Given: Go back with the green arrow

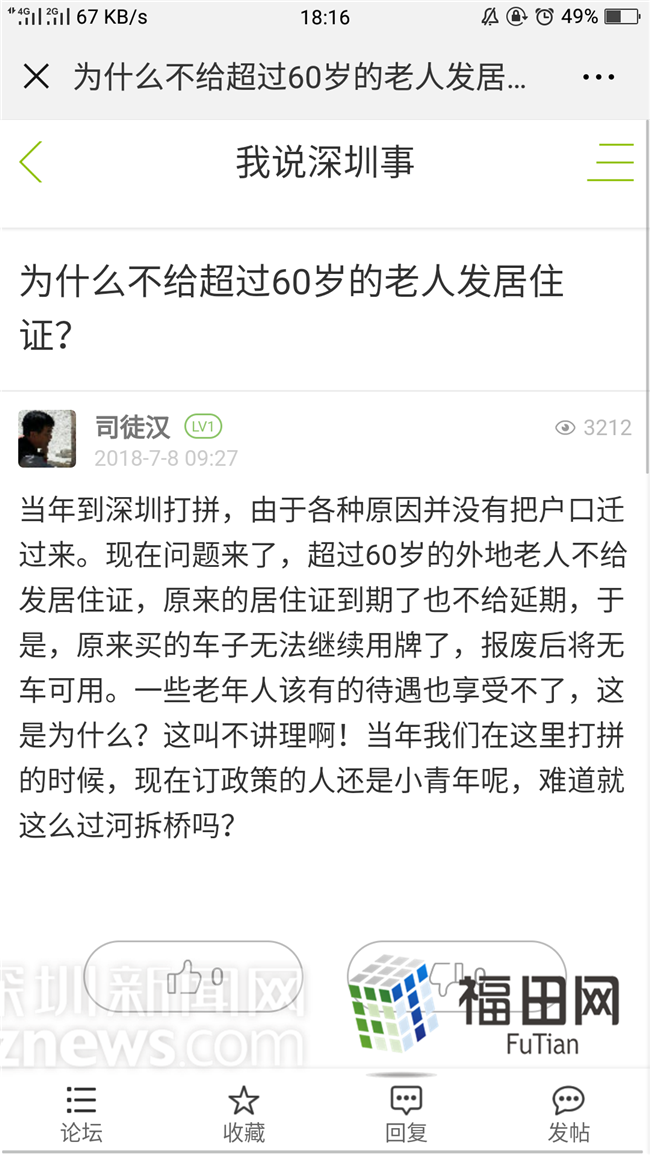Looking at the screenshot, I should point(32,161).
